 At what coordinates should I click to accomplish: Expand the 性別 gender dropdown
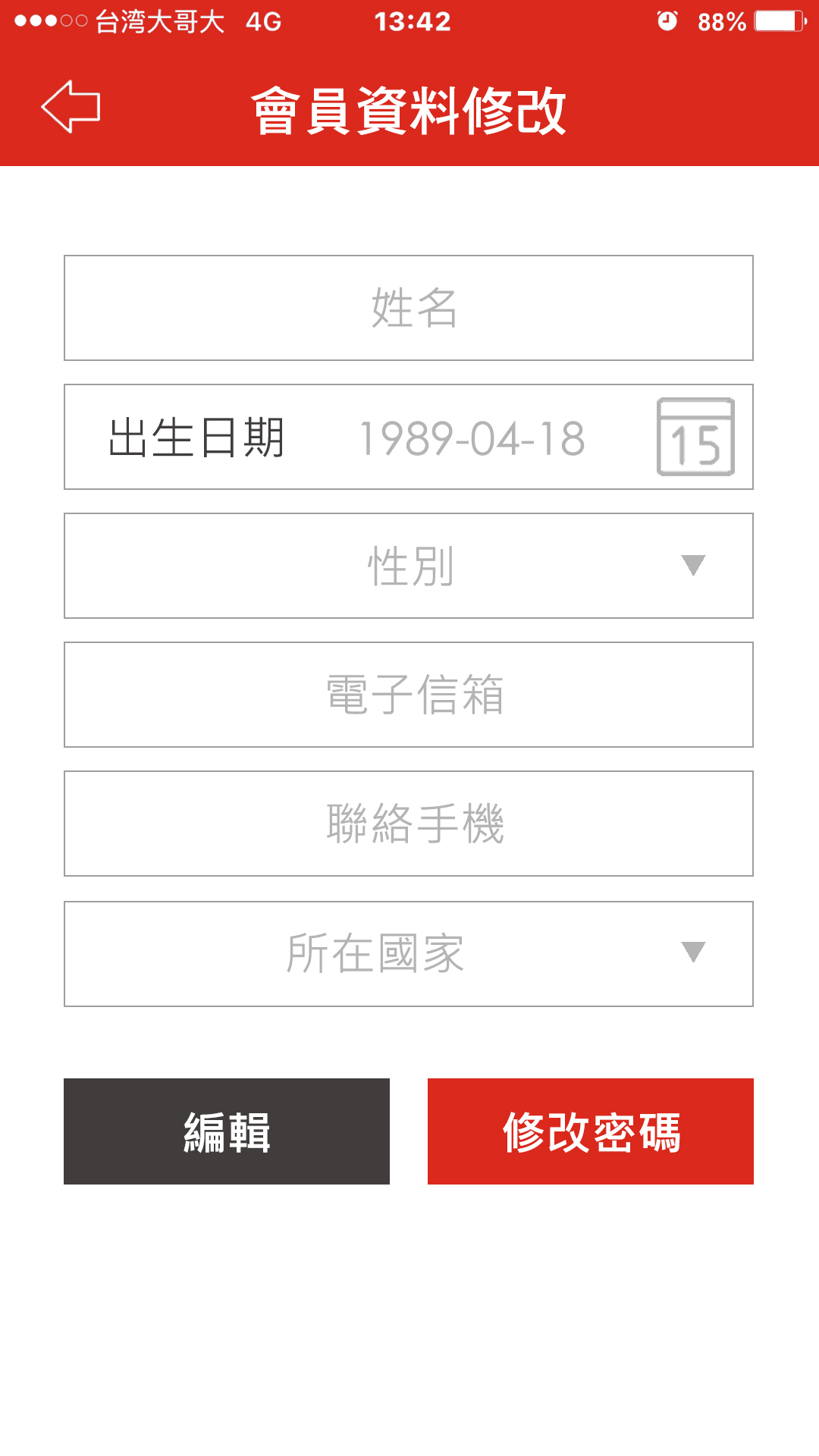pos(409,566)
